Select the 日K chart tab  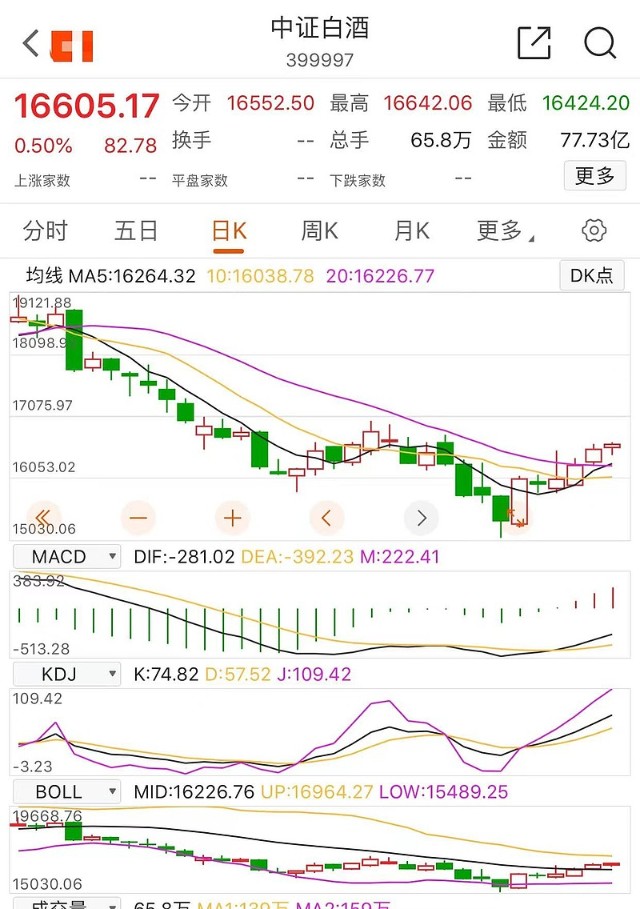pos(228,232)
